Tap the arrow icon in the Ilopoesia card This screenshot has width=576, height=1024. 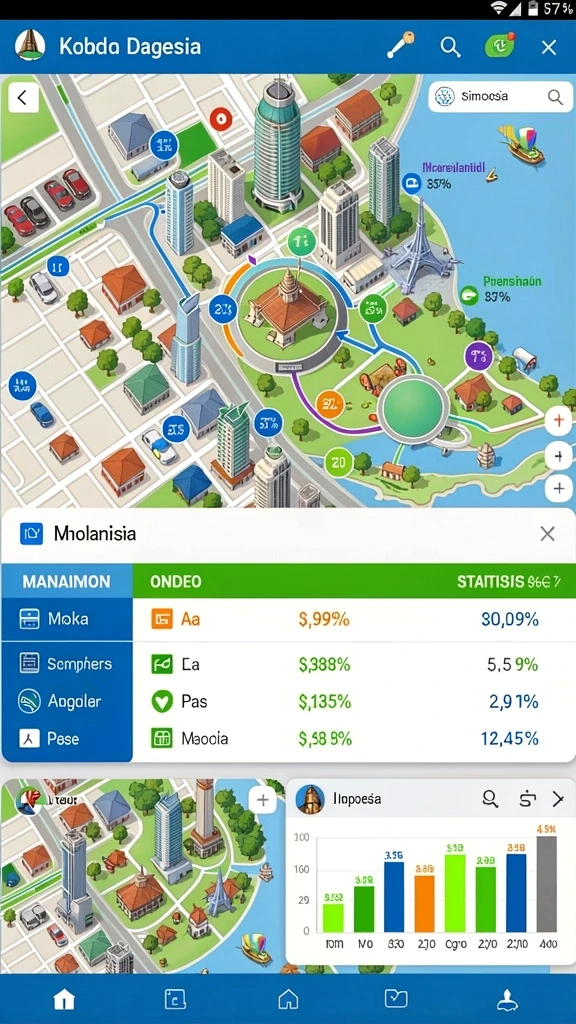click(x=558, y=798)
